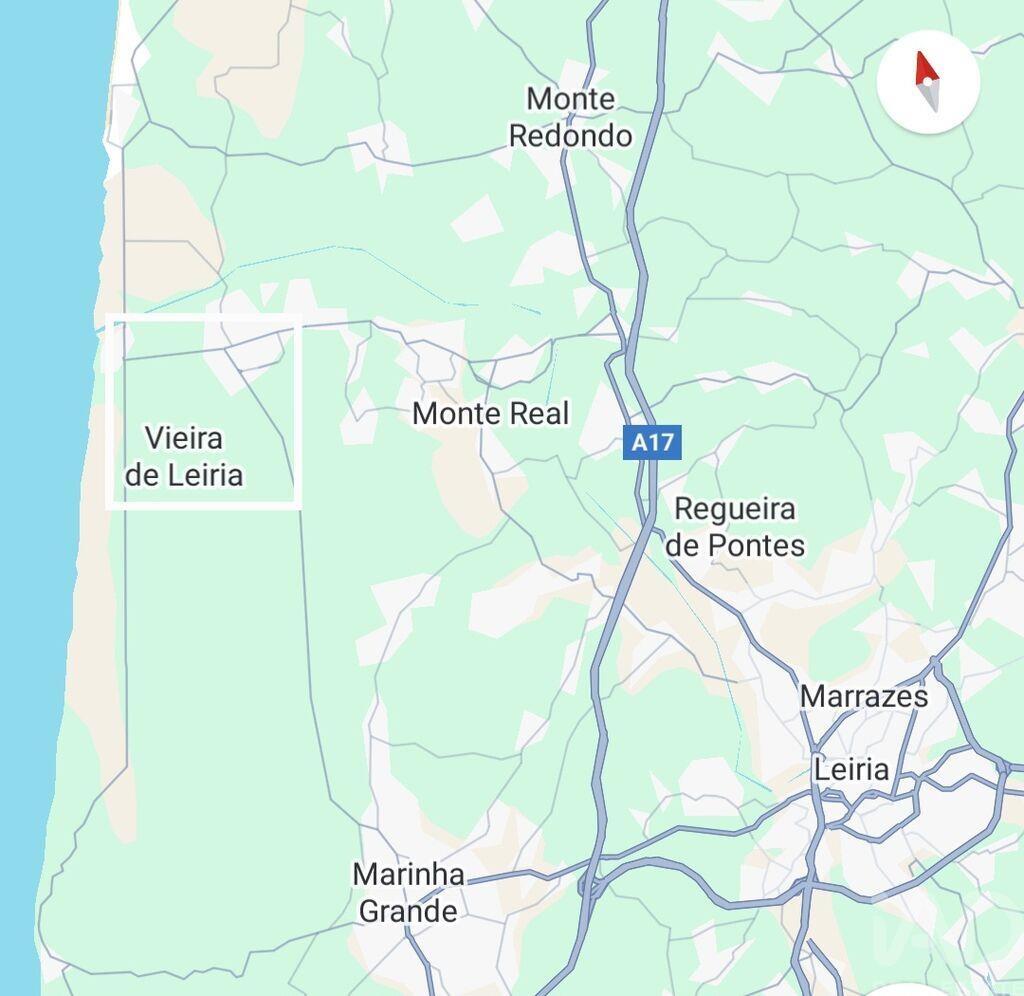Tap the compass to reset map orientation
This screenshot has width=1024, height=996.
927,82
